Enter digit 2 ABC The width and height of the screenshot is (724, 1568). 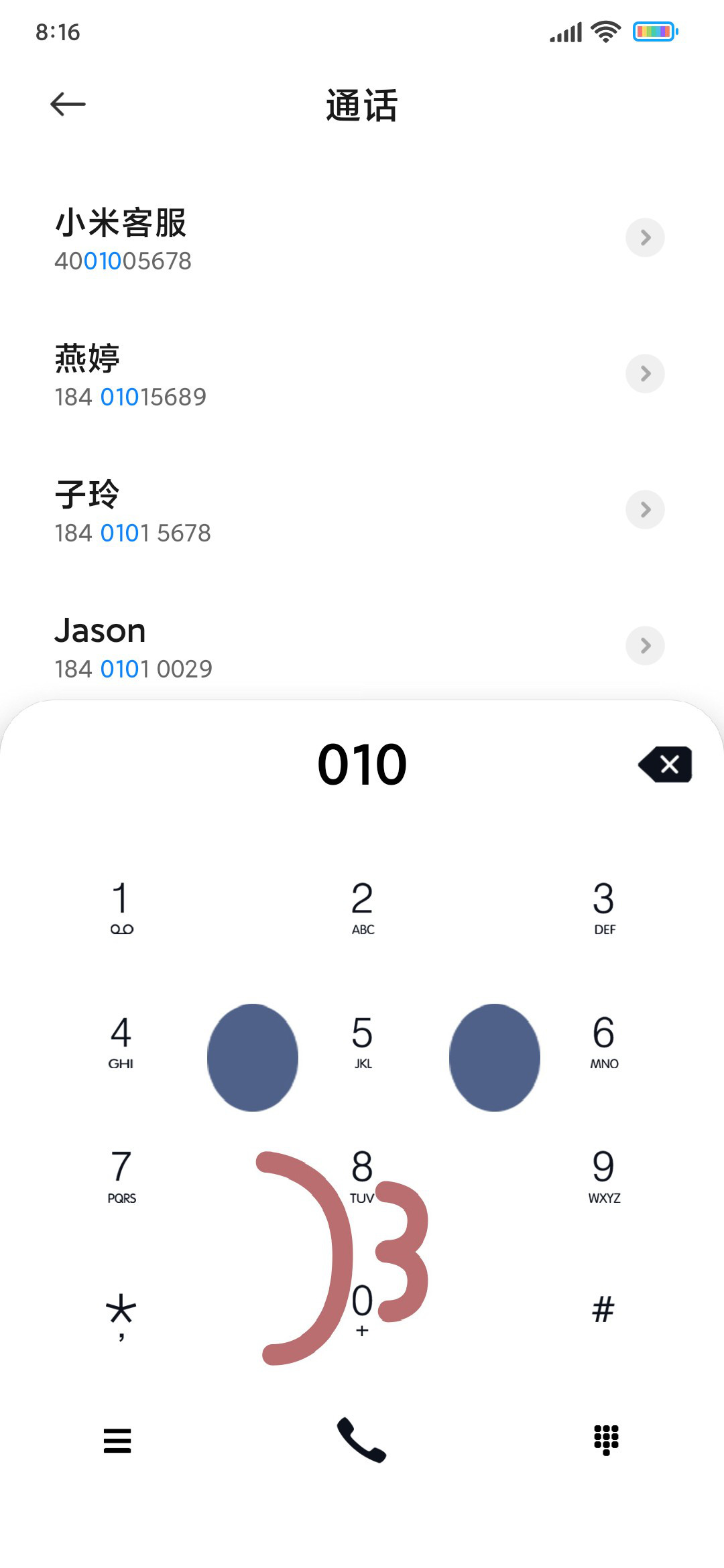362,907
